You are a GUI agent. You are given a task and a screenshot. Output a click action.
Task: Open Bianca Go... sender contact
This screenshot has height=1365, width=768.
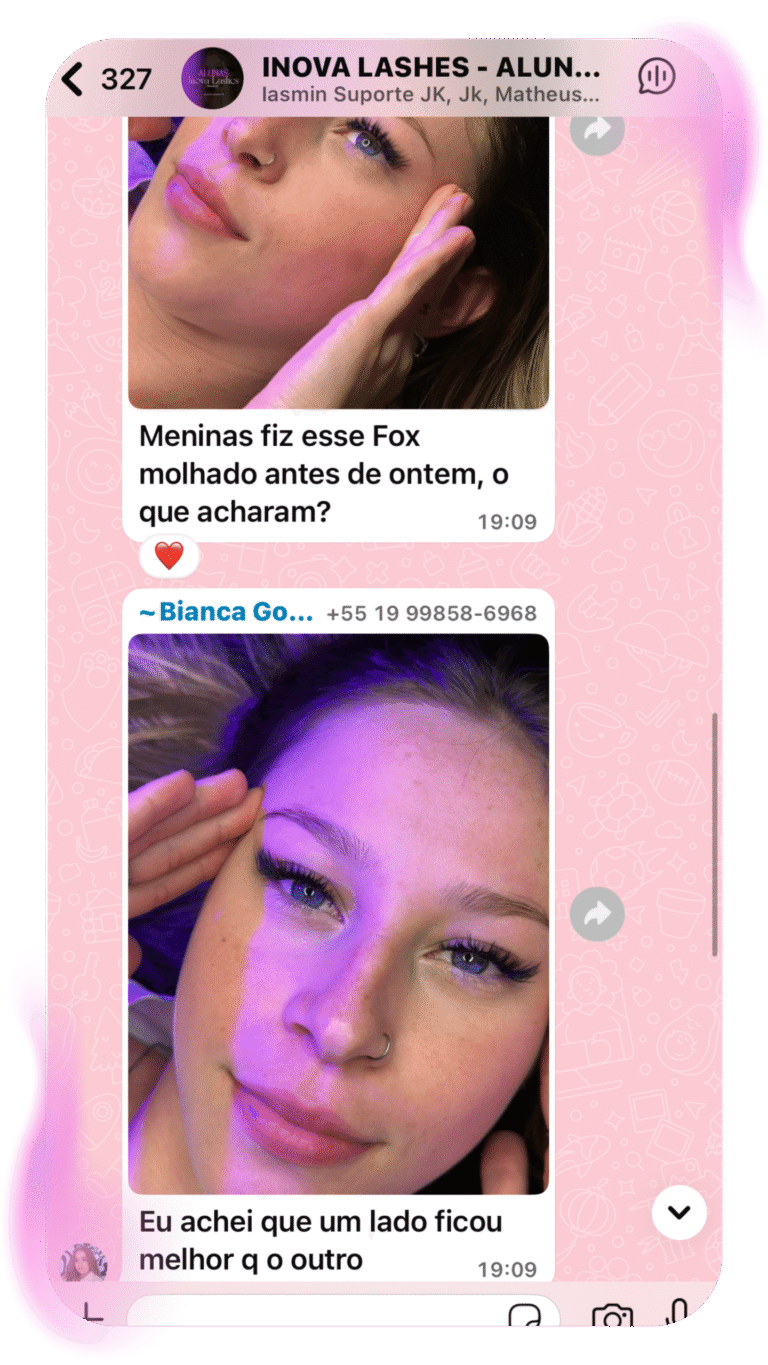[226, 612]
